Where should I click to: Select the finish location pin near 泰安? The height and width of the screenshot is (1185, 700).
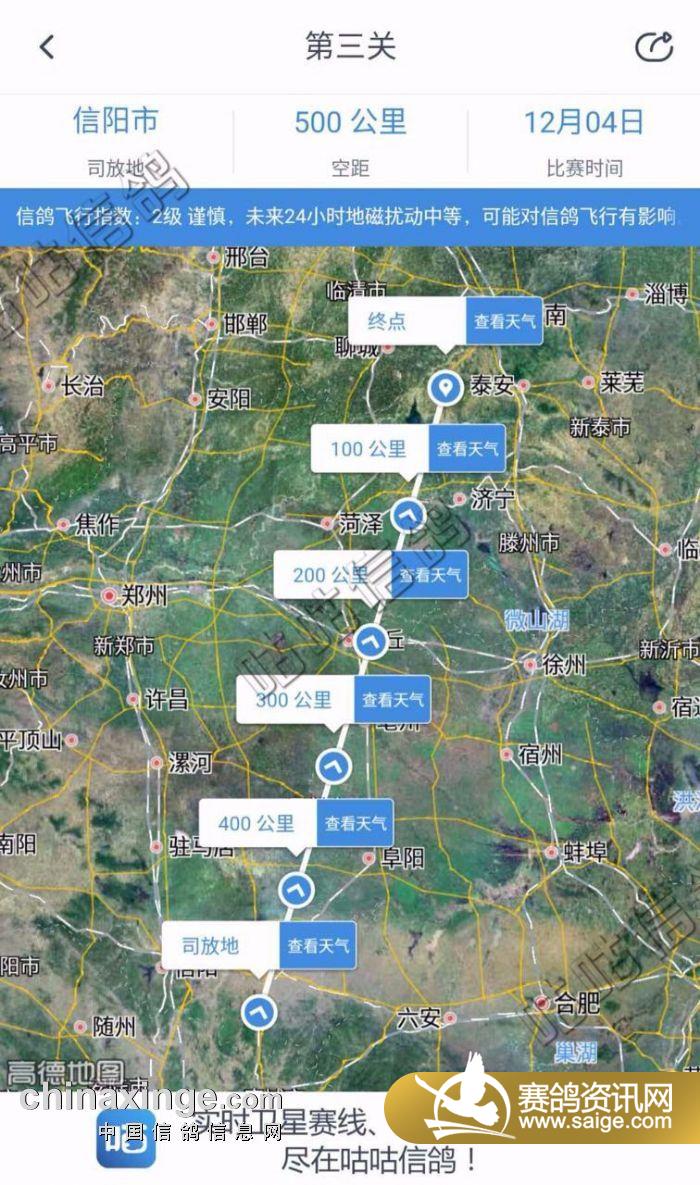click(x=445, y=387)
